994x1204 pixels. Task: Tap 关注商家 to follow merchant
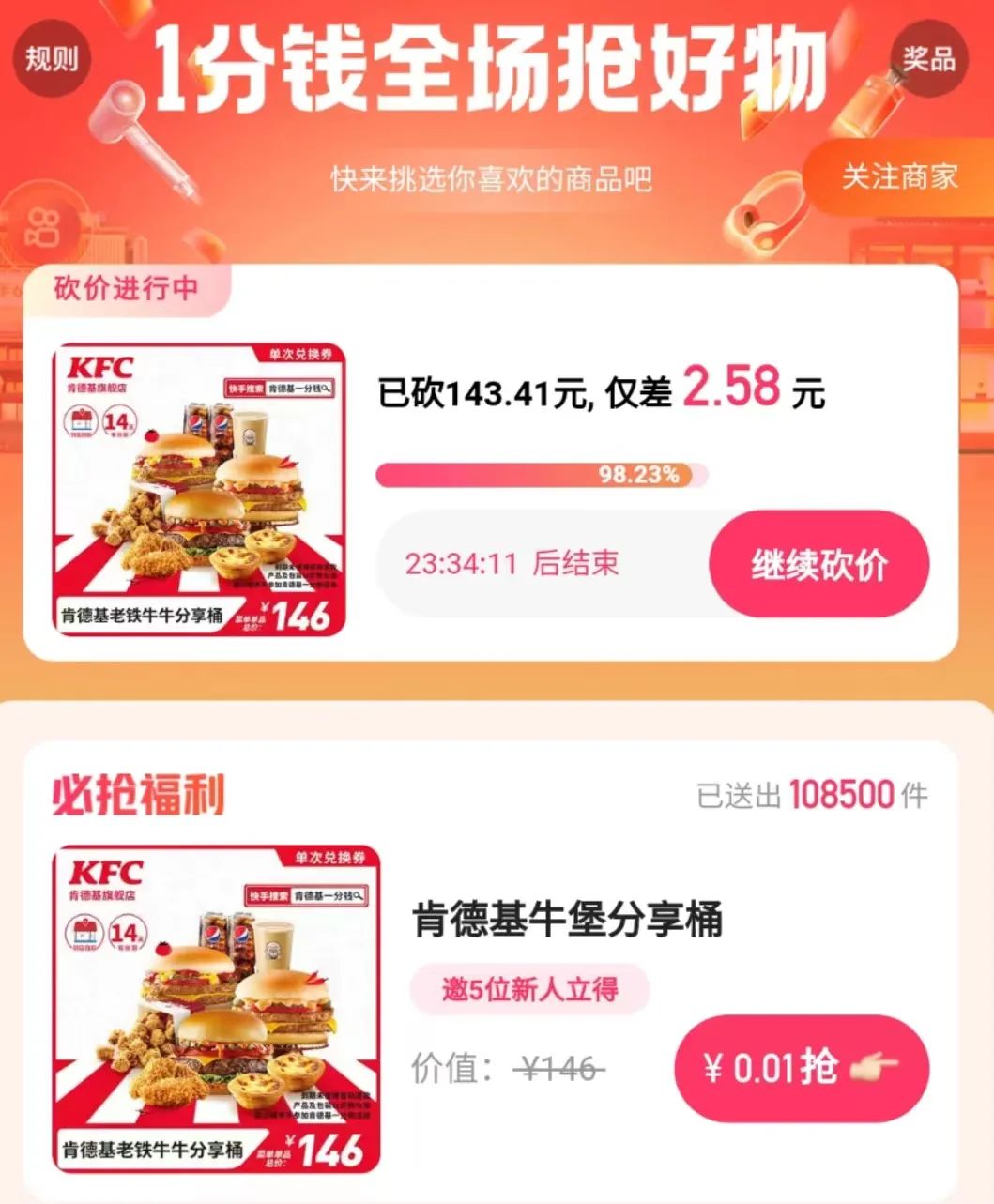[898, 176]
